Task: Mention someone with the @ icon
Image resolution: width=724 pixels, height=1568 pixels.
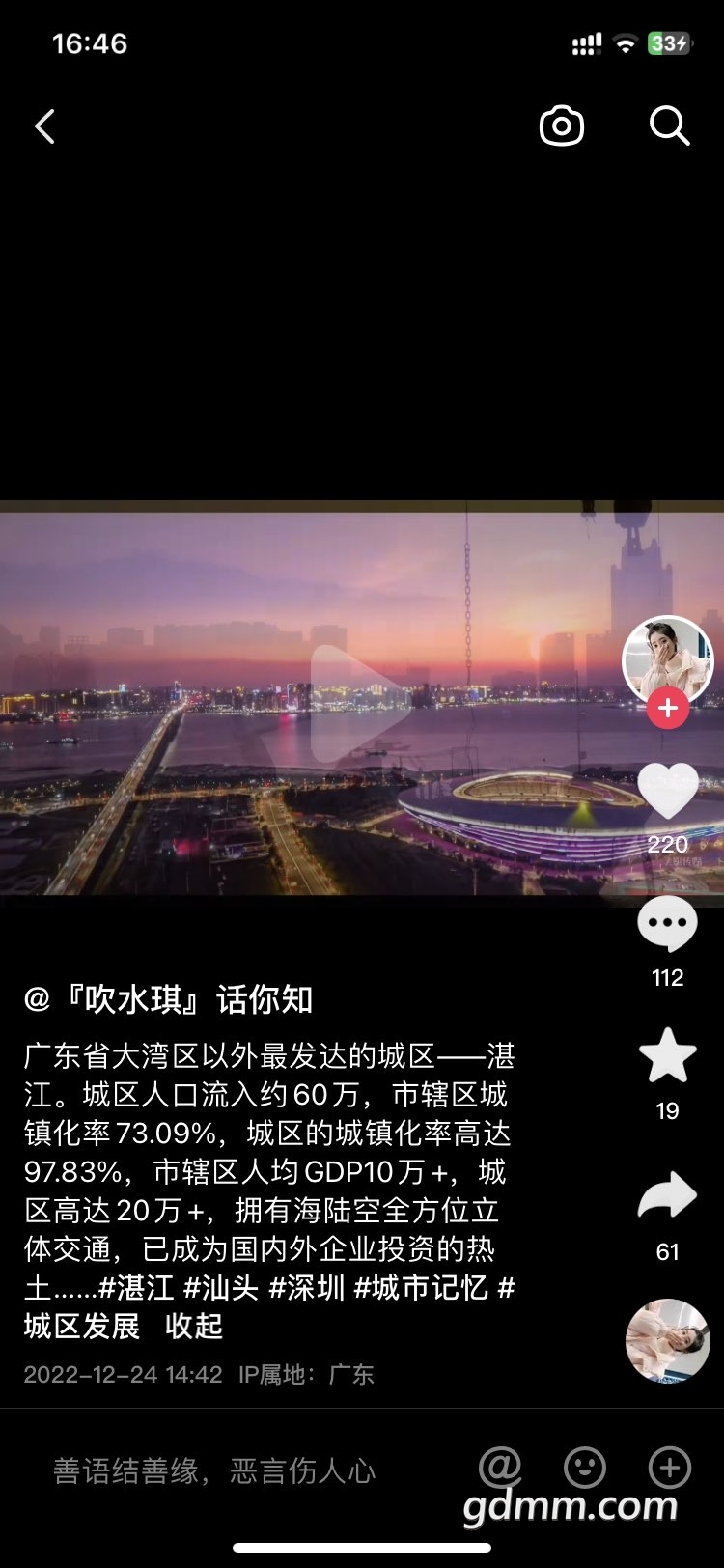Action: pos(500,1468)
